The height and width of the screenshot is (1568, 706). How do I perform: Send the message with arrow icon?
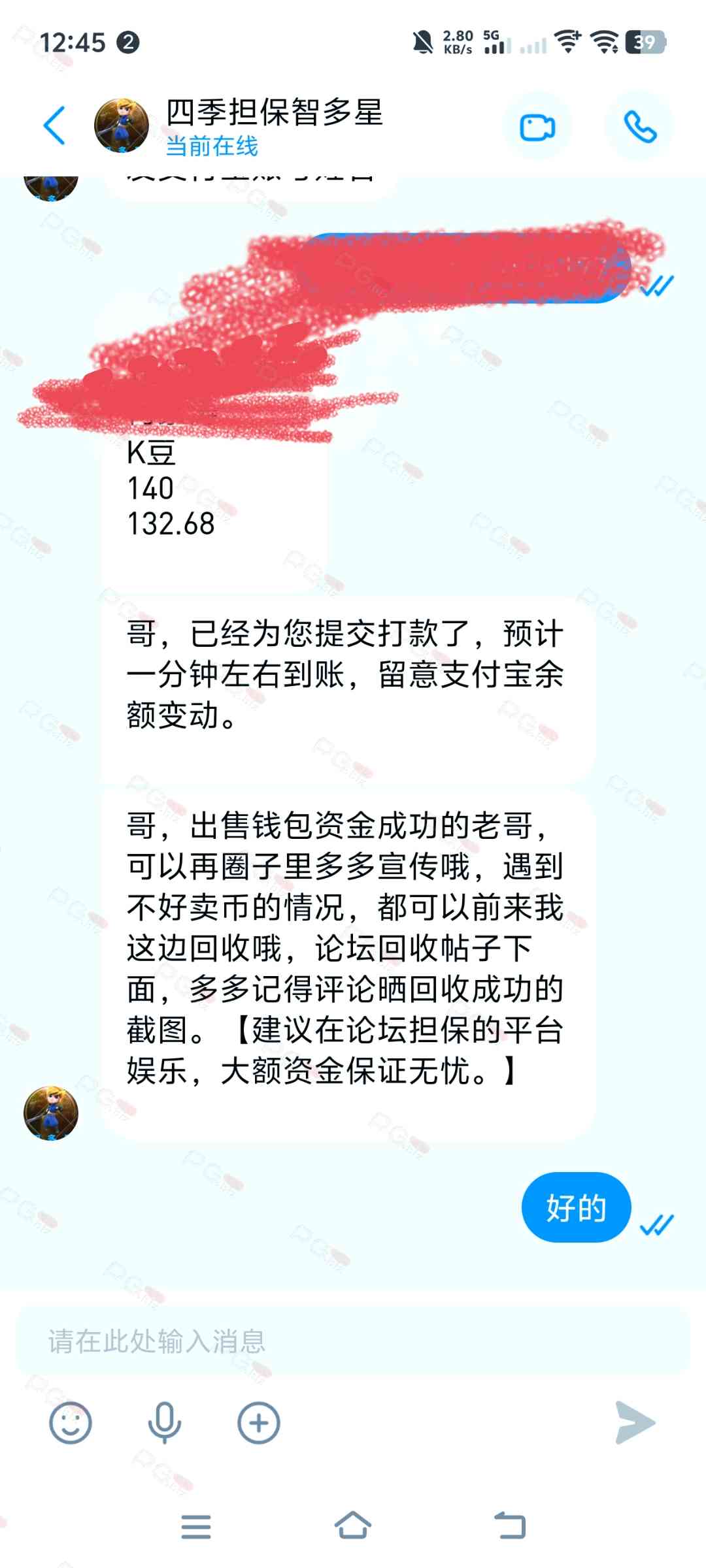click(635, 1422)
